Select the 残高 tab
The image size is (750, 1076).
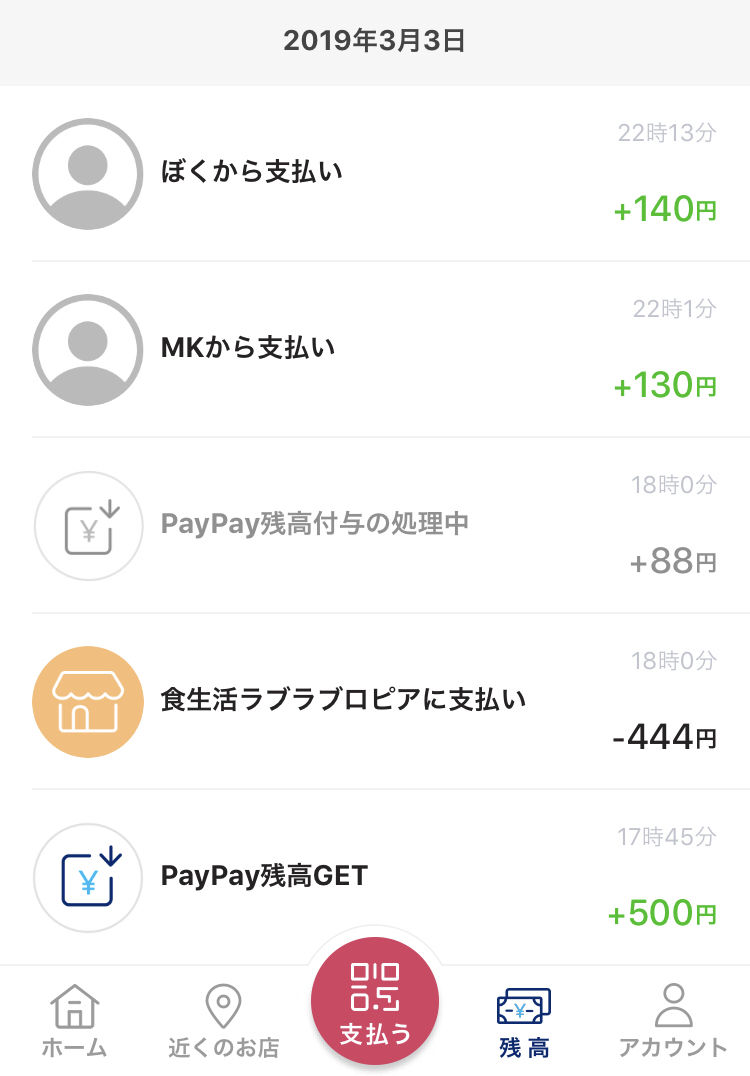(524, 1020)
